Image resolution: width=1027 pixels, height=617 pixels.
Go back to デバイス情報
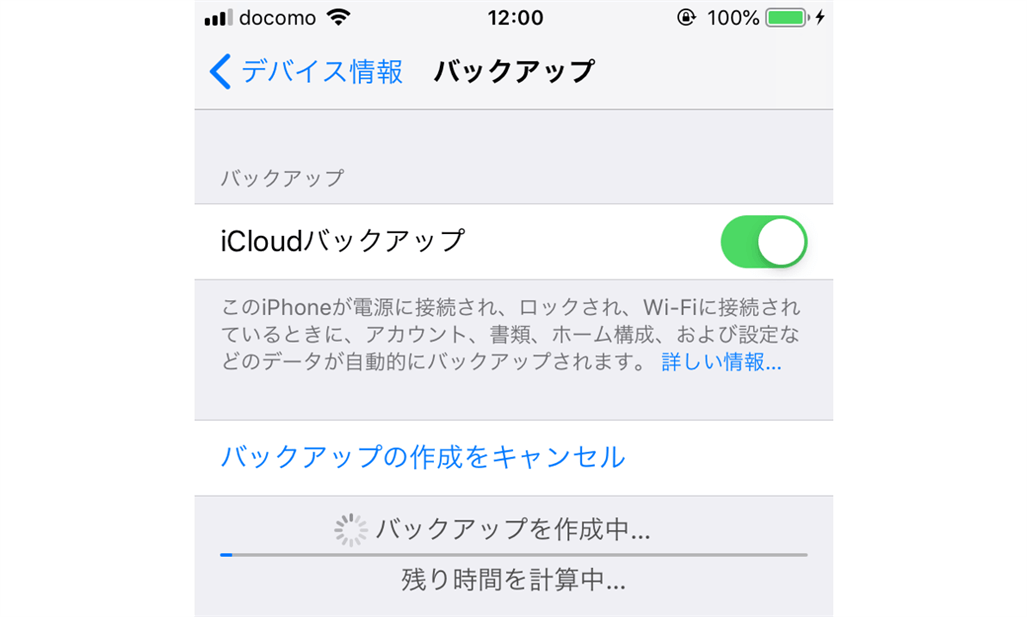[307, 72]
